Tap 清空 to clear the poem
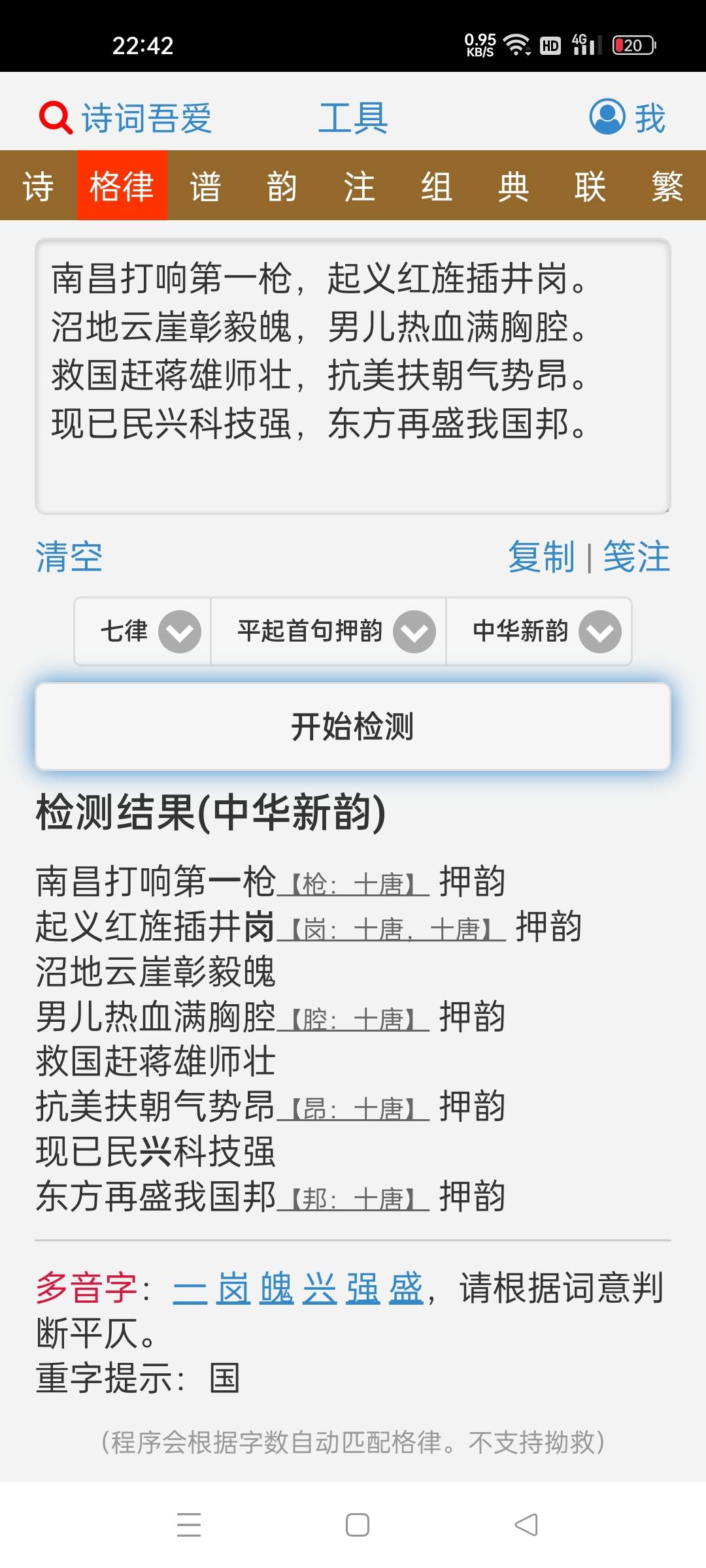 point(69,557)
